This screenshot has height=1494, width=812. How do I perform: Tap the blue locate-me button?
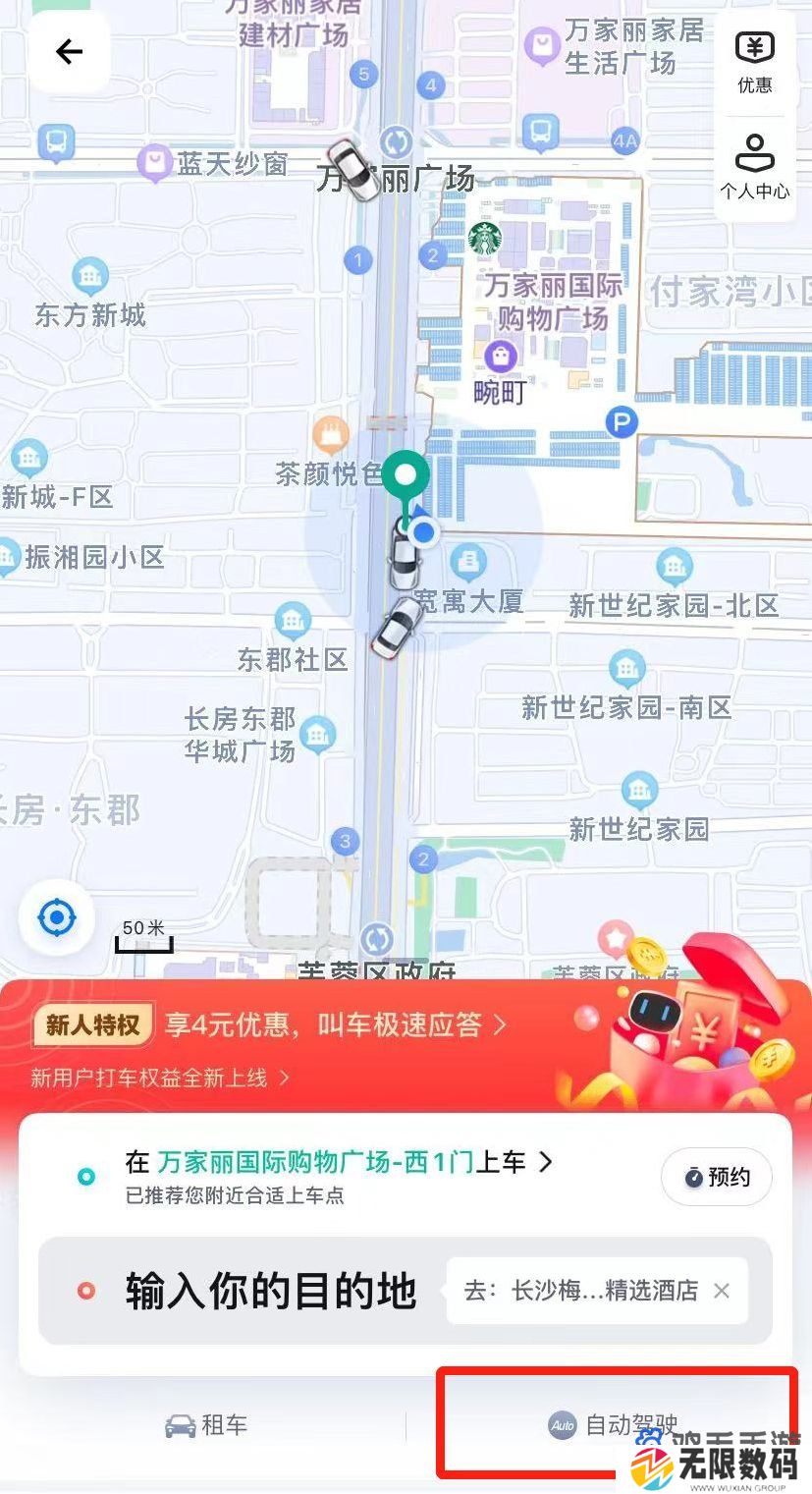click(x=56, y=916)
